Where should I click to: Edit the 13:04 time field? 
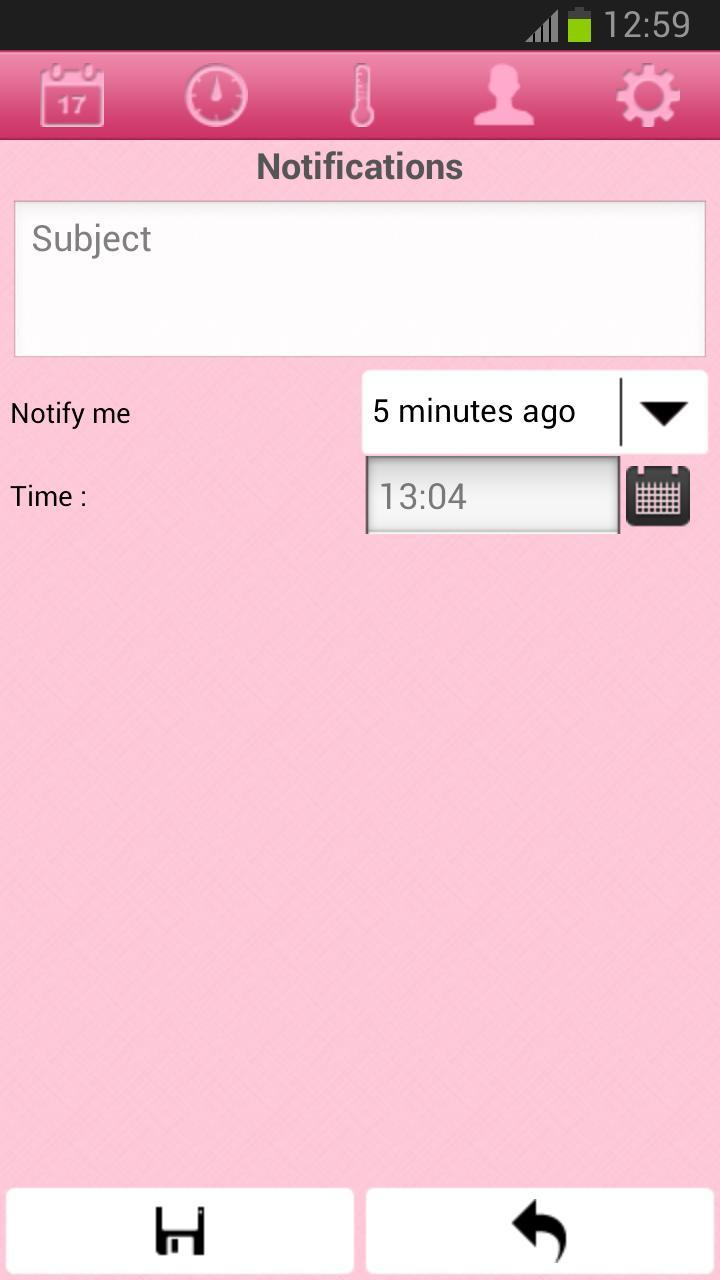tap(492, 496)
